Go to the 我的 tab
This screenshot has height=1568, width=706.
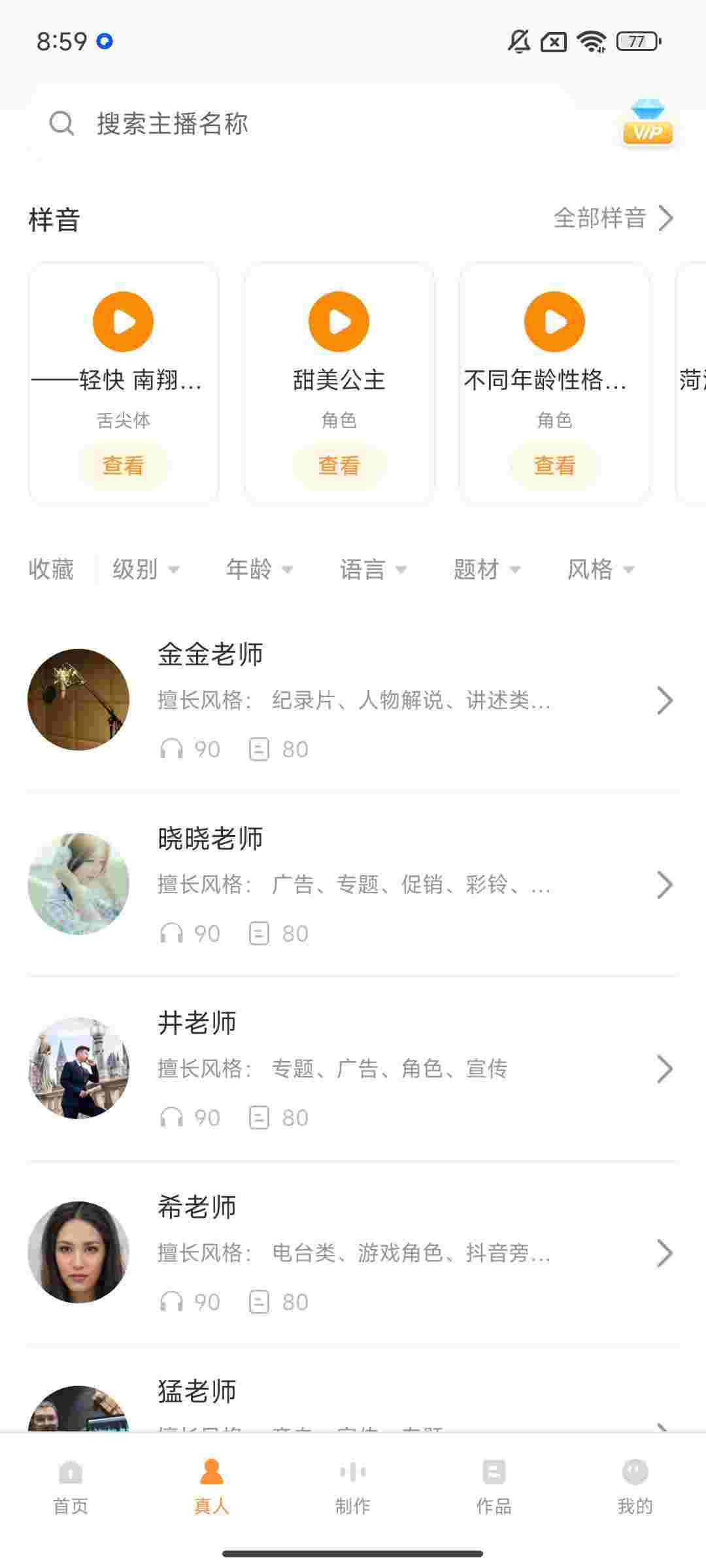click(635, 1485)
